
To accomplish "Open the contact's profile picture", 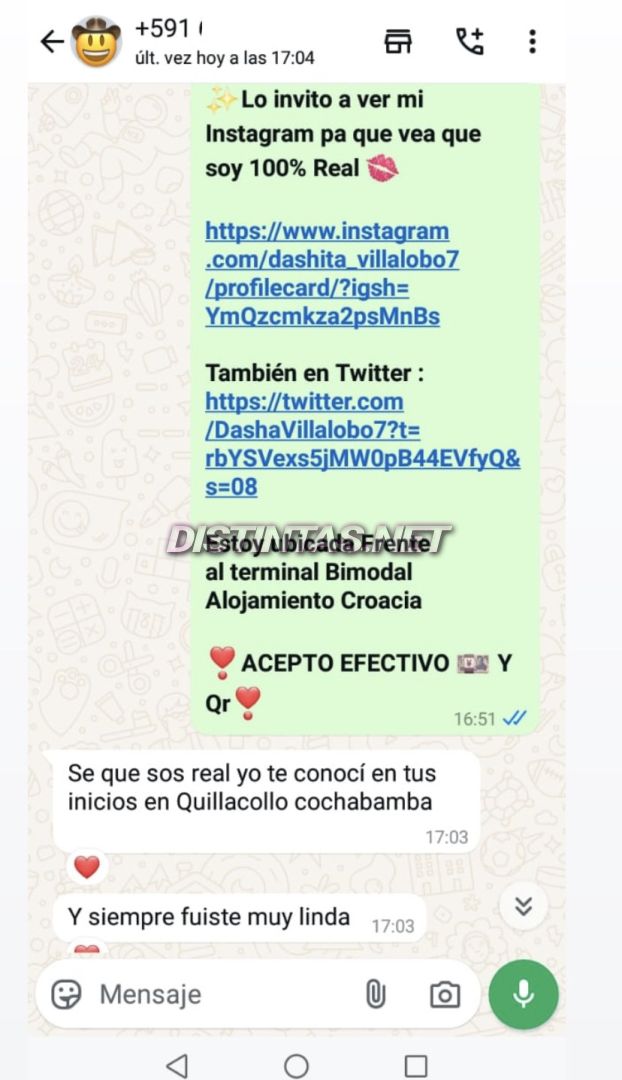I will [97, 42].
